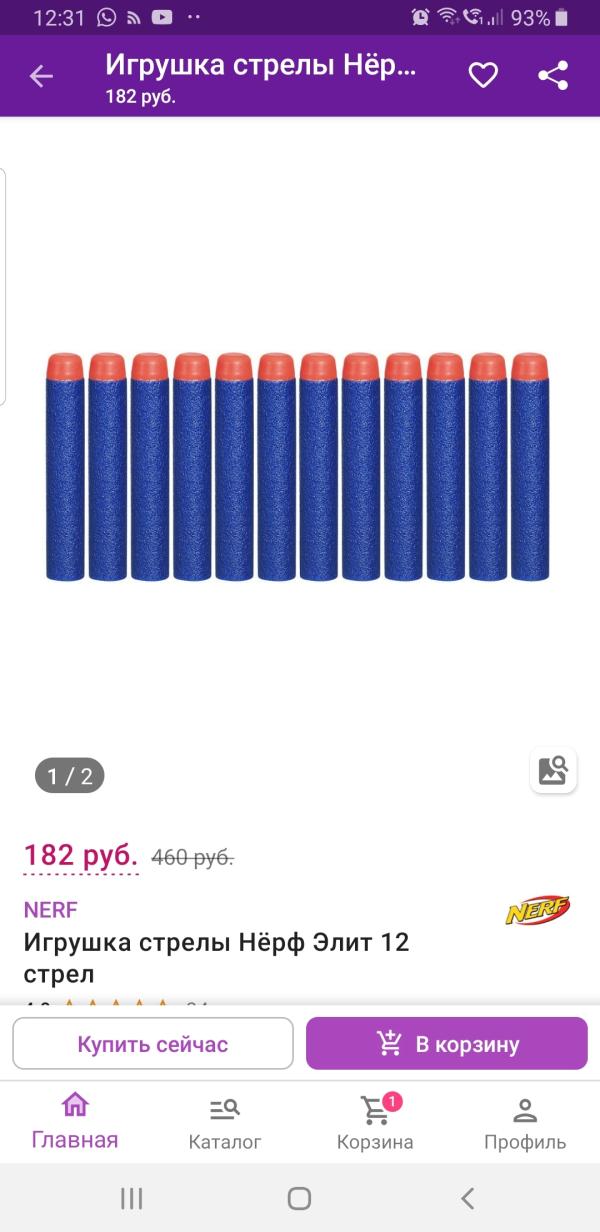Open the Nerf darts product photo
The height and width of the screenshot is (1232, 600).
(x=298, y=466)
